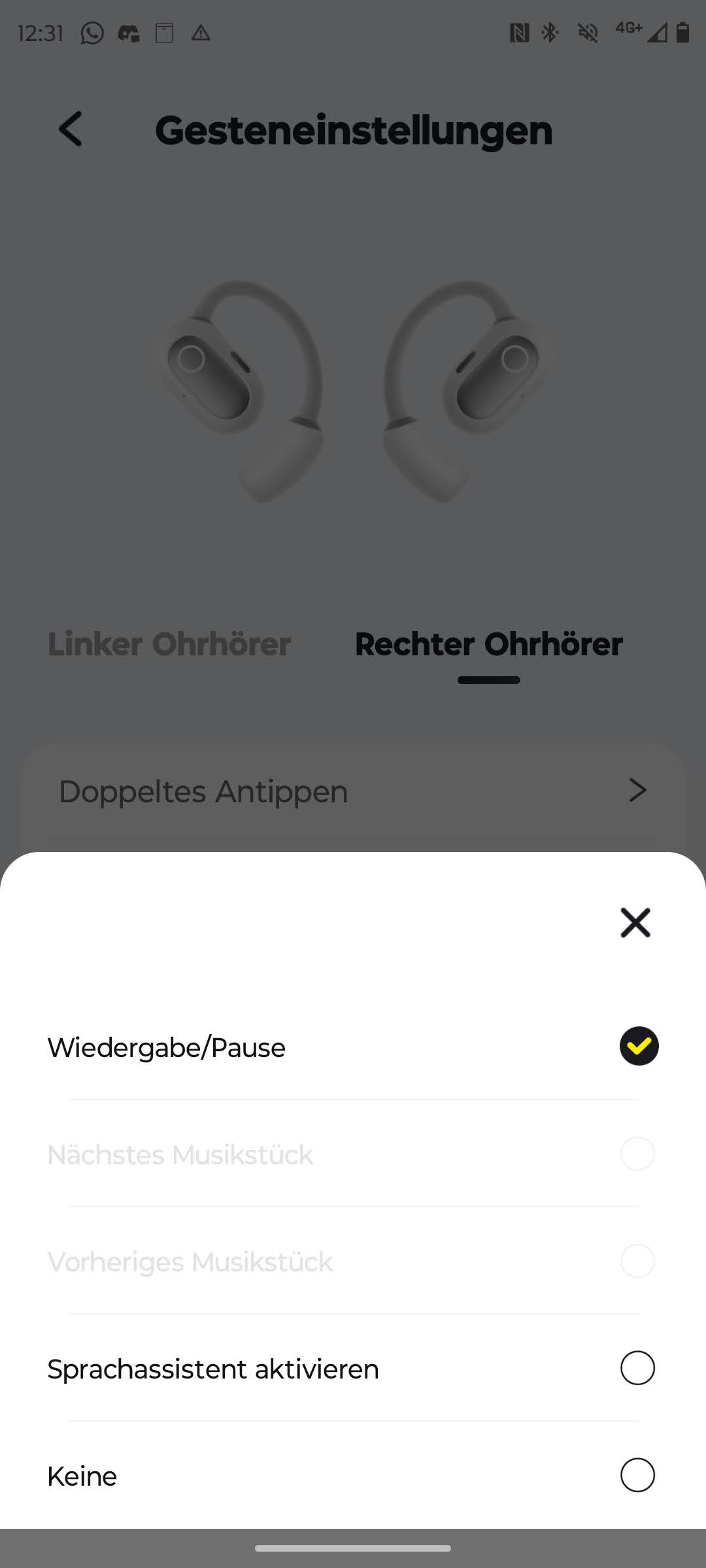This screenshot has width=706, height=1568.
Task: Close the gesture options sheet
Action: pyautogui.click(x=635, y=923)
